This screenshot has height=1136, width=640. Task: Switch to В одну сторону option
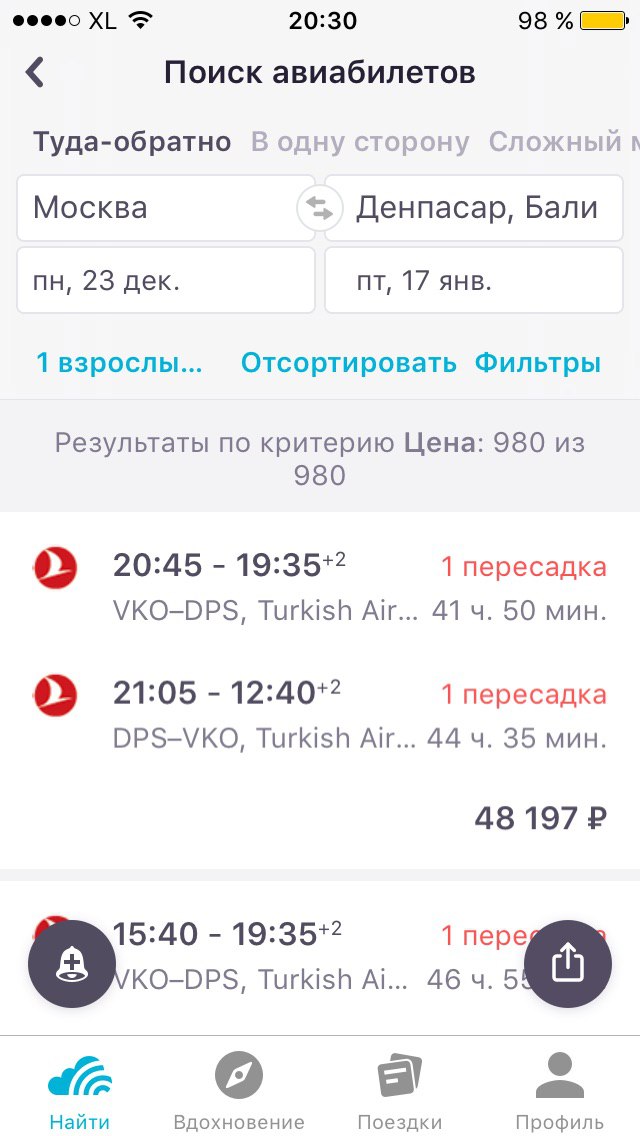point(360,142)
